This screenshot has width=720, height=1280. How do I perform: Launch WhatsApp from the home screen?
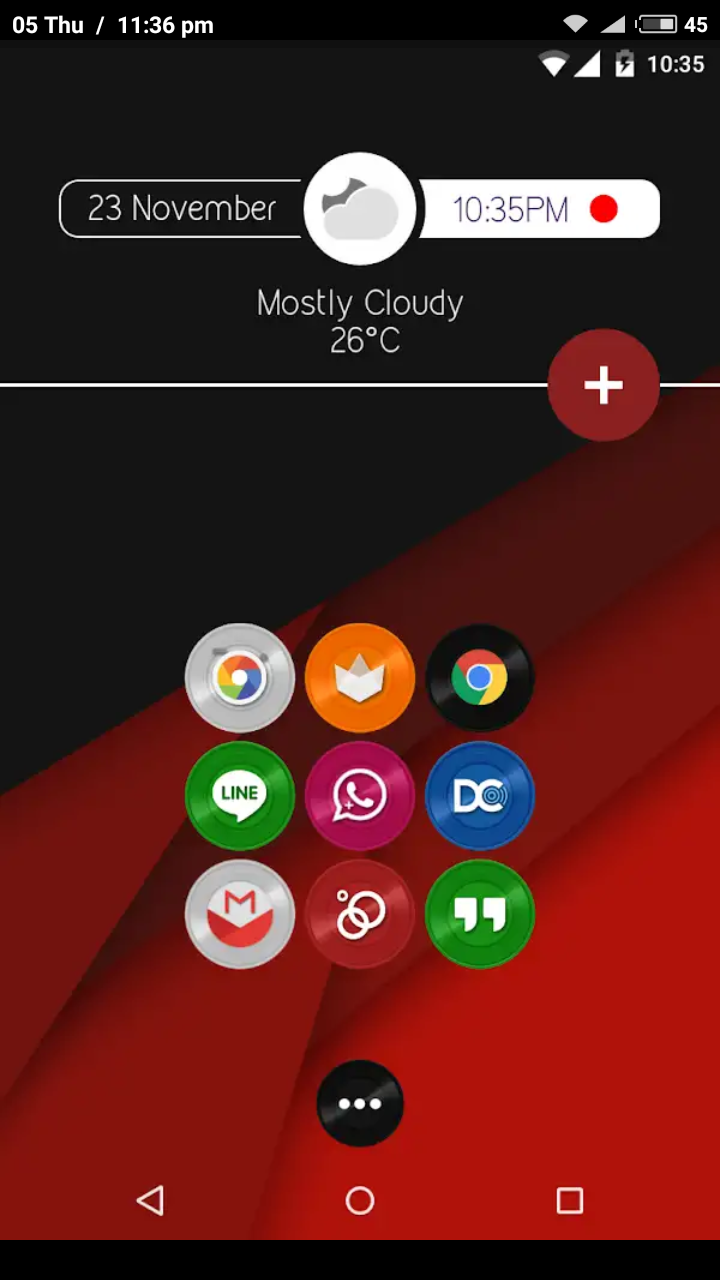360,796
